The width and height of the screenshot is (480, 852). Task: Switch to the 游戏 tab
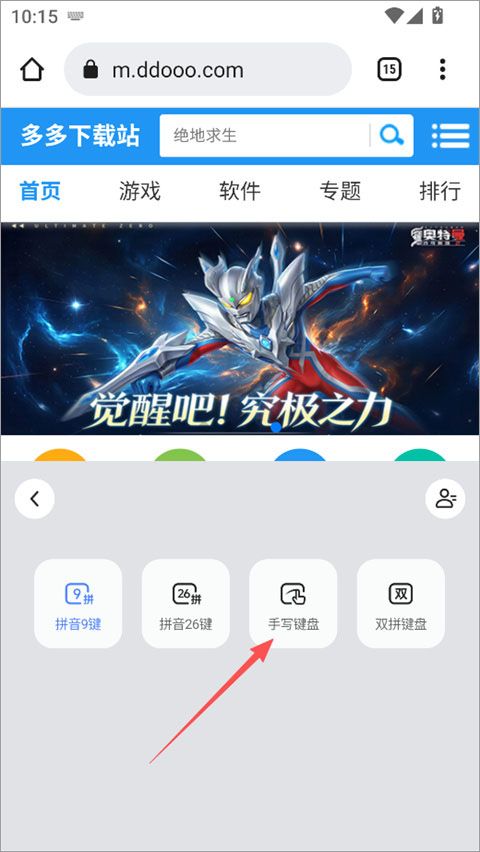tap(140, 191)
